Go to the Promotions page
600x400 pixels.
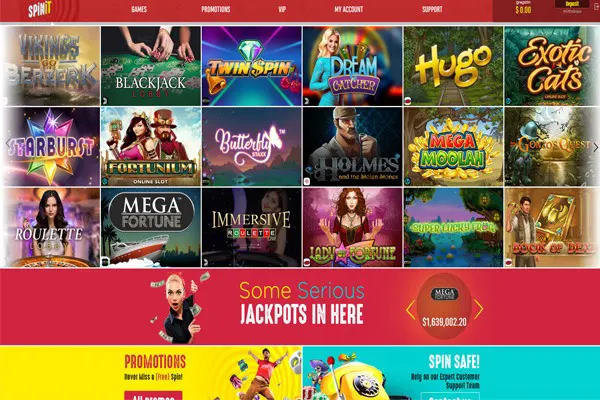pos(215,9)
